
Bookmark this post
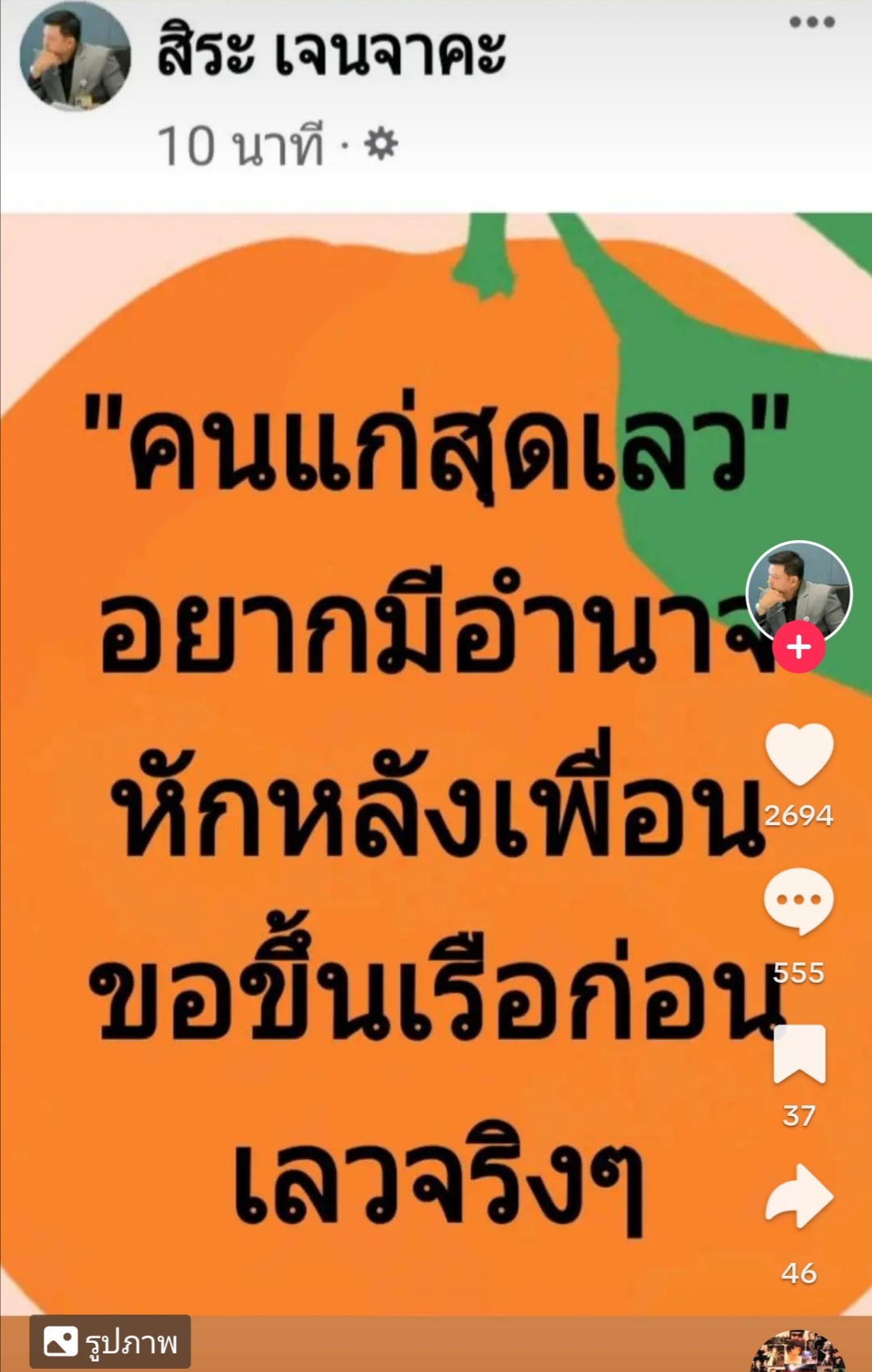pyautogui.click(x=799, y=1054)
